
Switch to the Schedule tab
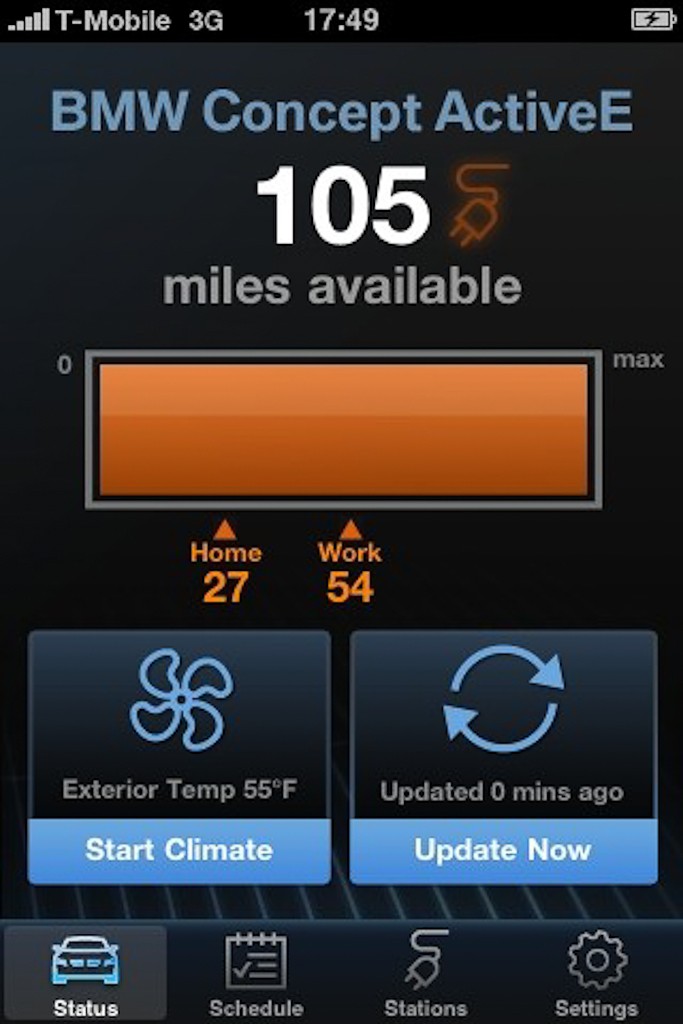(256, 974)
